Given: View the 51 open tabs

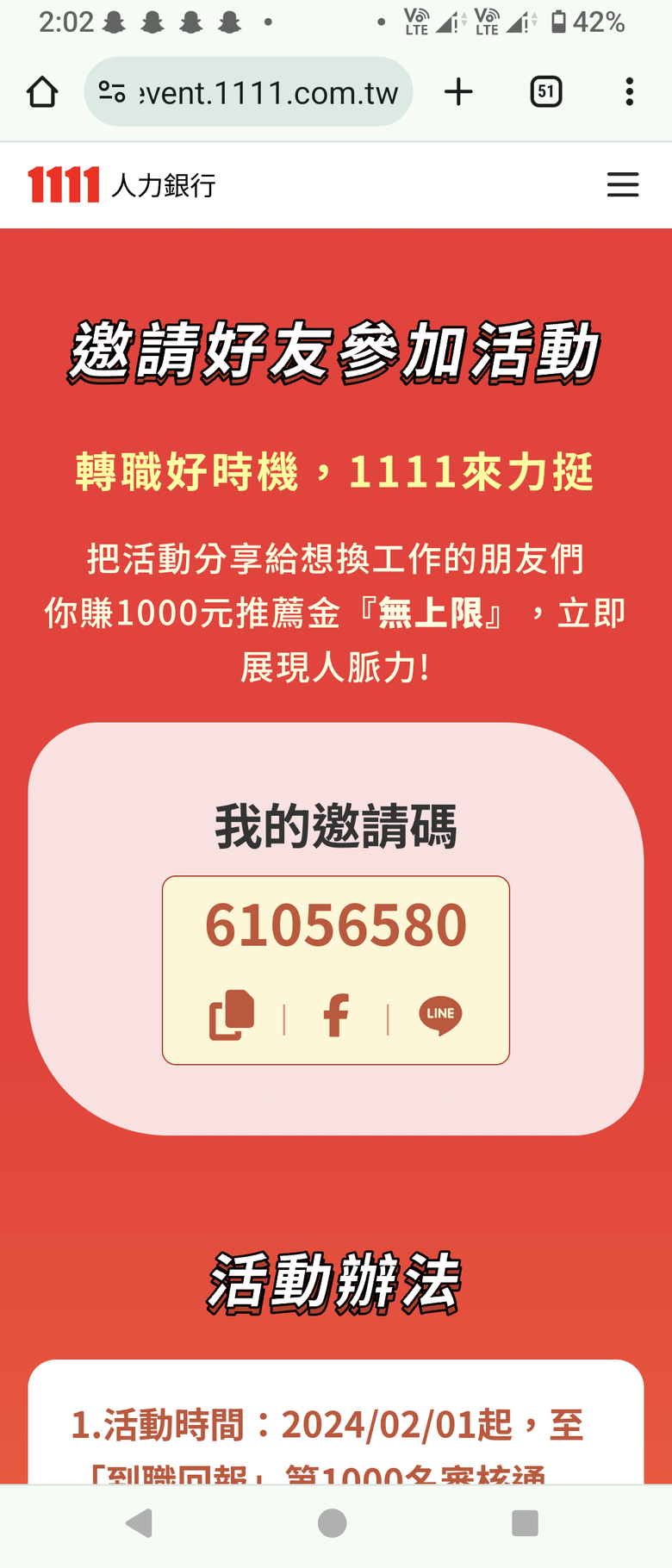Looking at the screenshot, I should 545,92.
